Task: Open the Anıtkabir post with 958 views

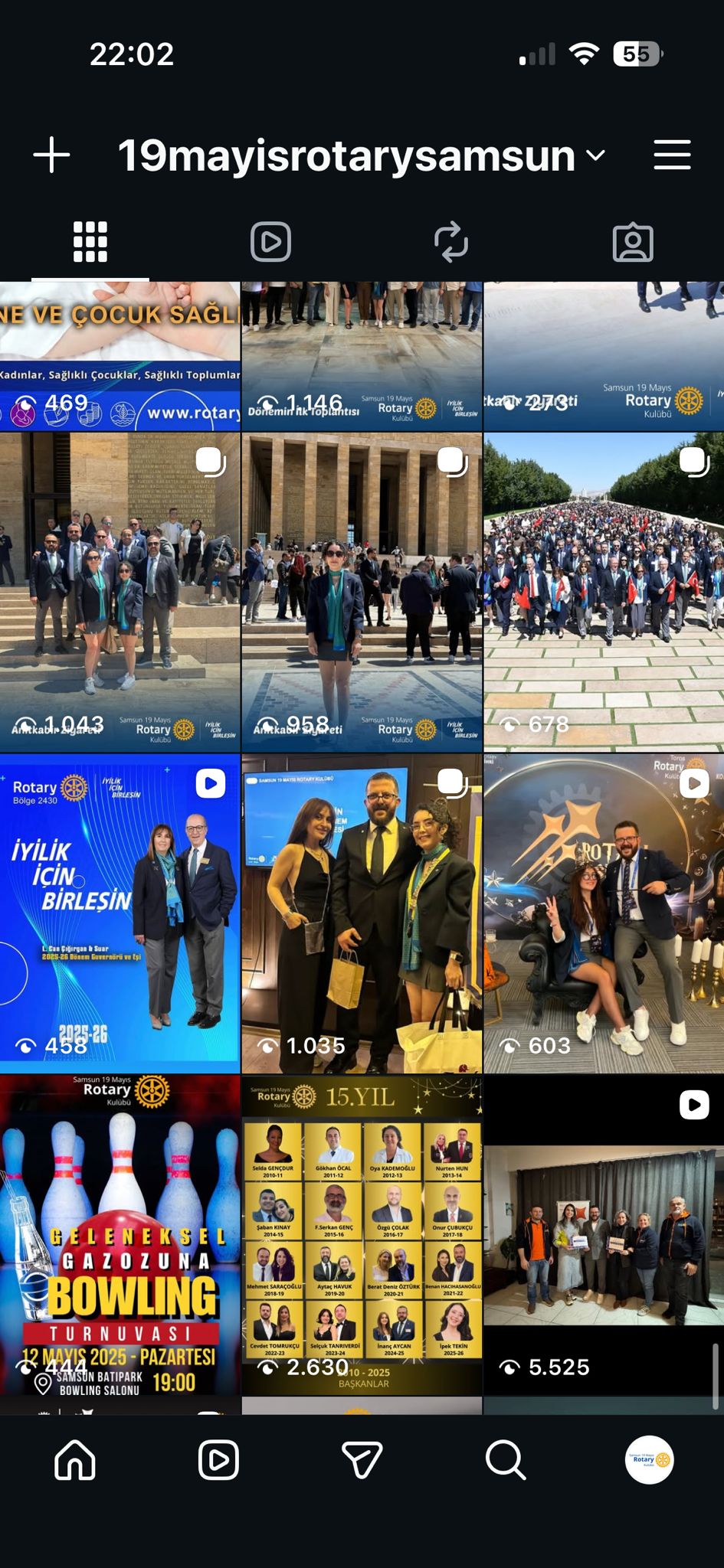Action: (x=362, y=591)
